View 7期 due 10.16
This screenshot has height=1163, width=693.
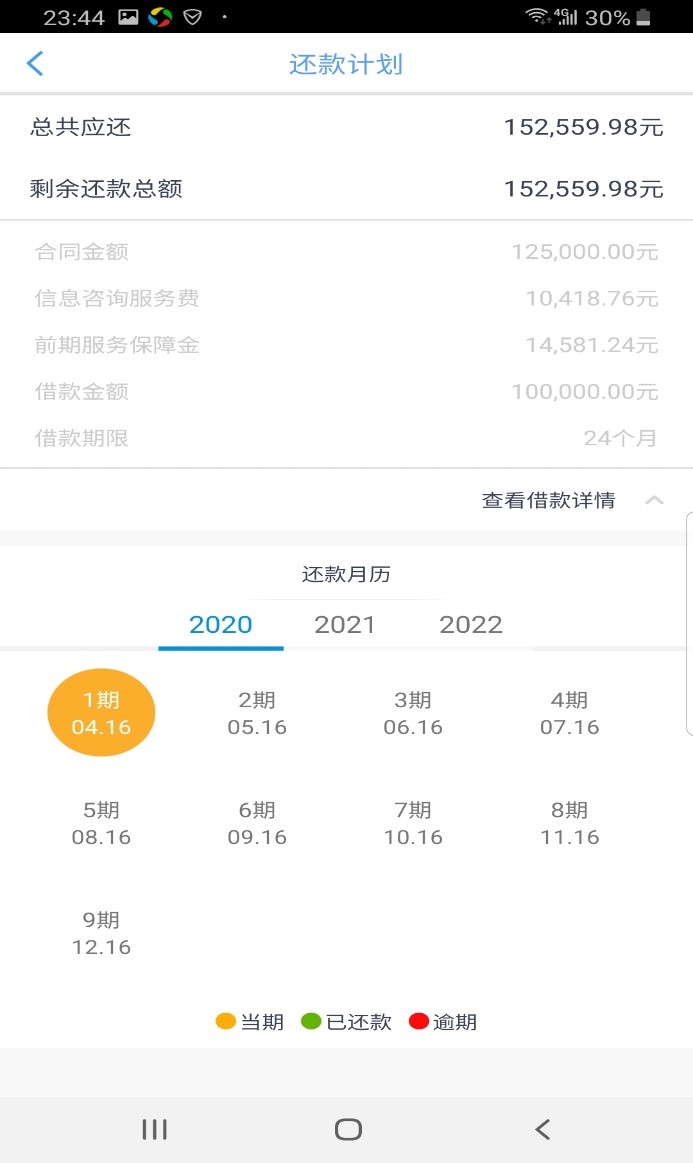pos(413,823)
